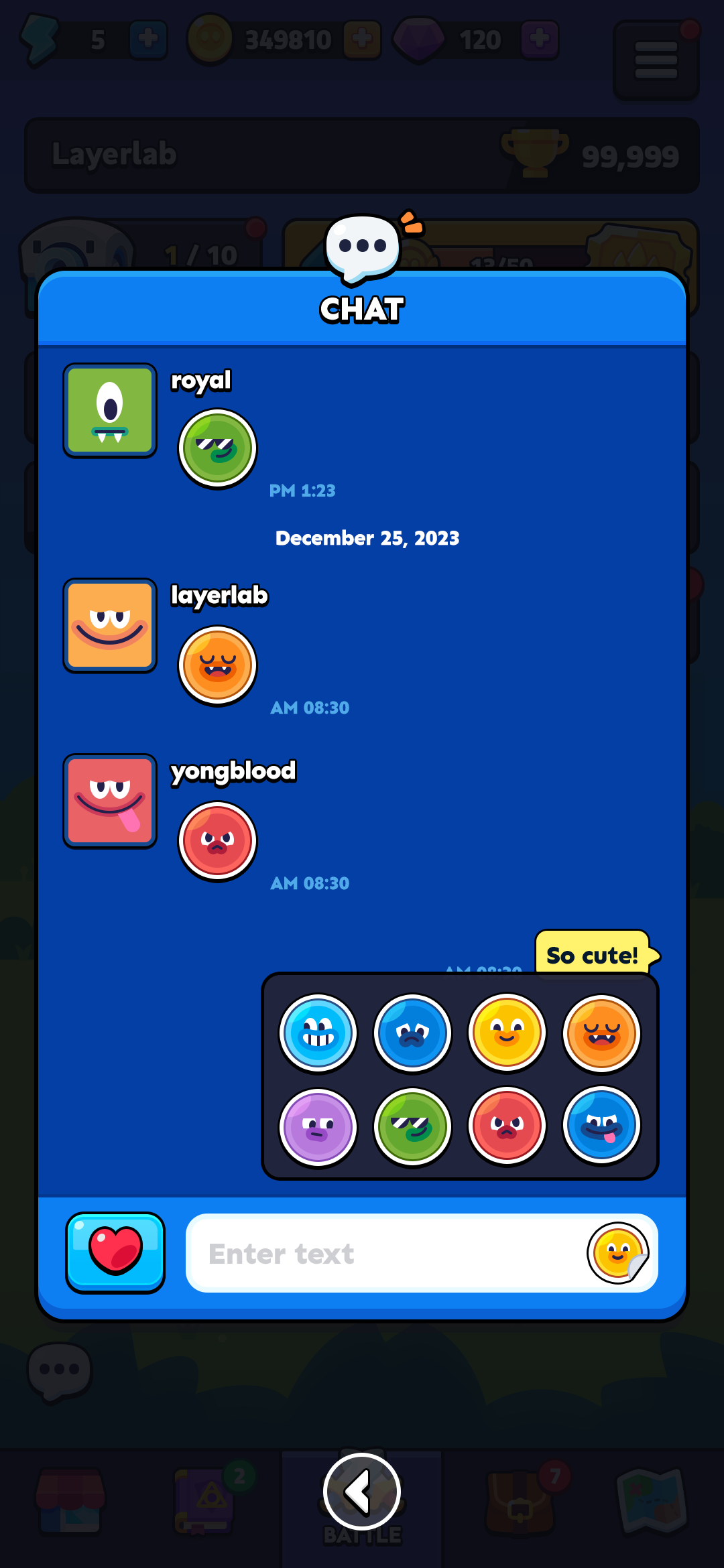Screen dimensions: 724x1568
Task: Open royal's green monster avatar
Action: (x=110, y=411)
